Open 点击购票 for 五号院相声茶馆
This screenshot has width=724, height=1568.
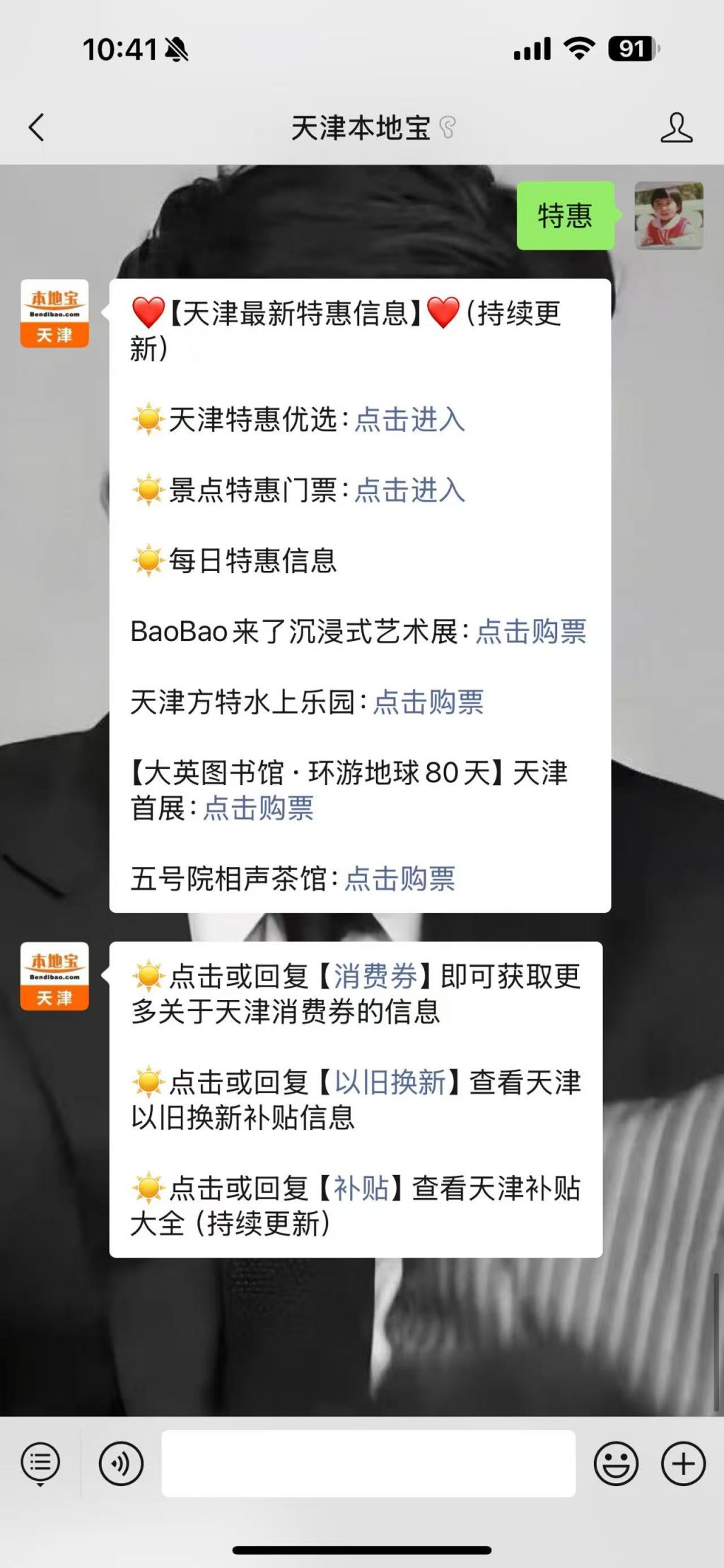coord(399,879)
